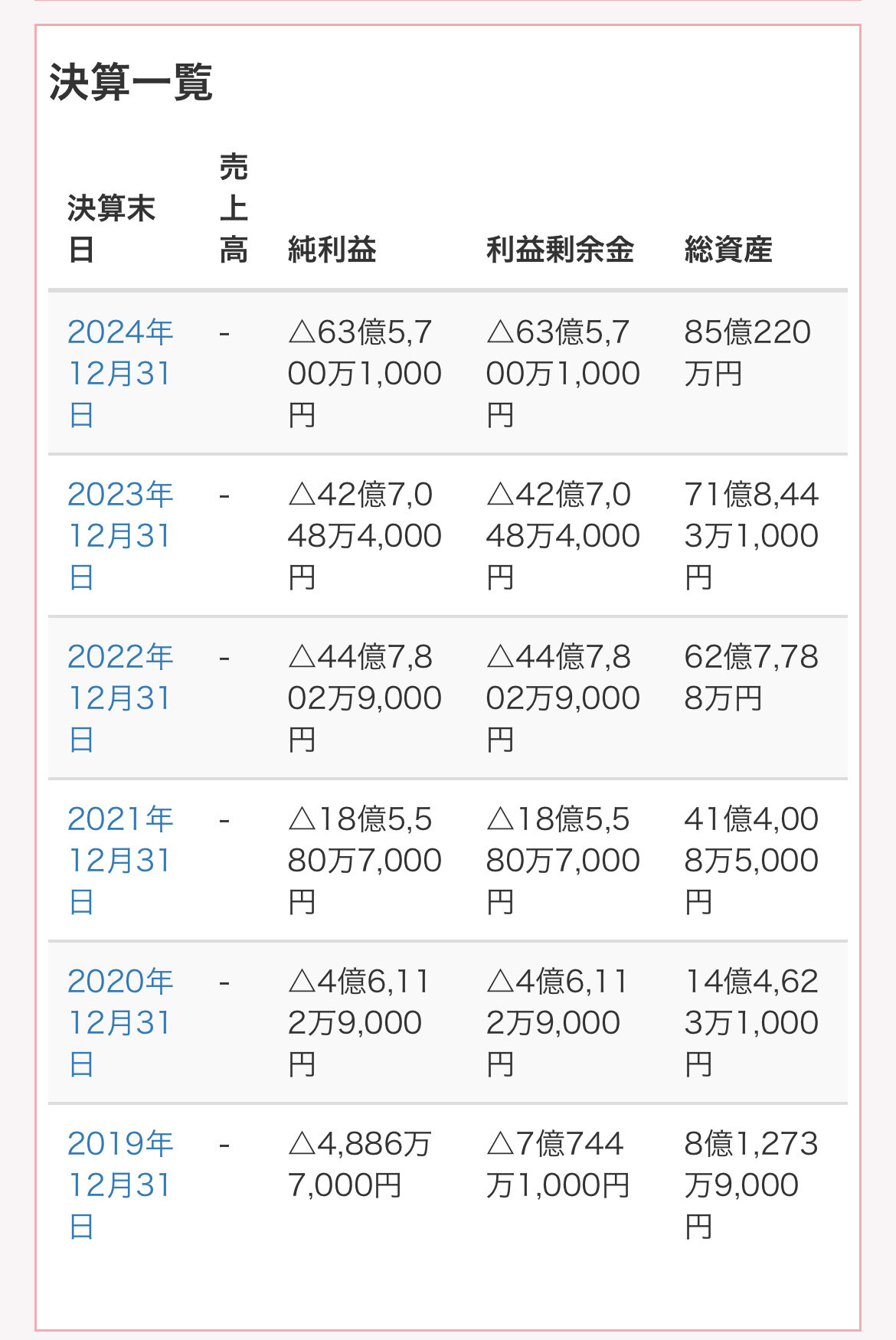Tap the 2020年12月31日 date link
This screenshot has height=1340, width=896.
(x=120, y=1023)
